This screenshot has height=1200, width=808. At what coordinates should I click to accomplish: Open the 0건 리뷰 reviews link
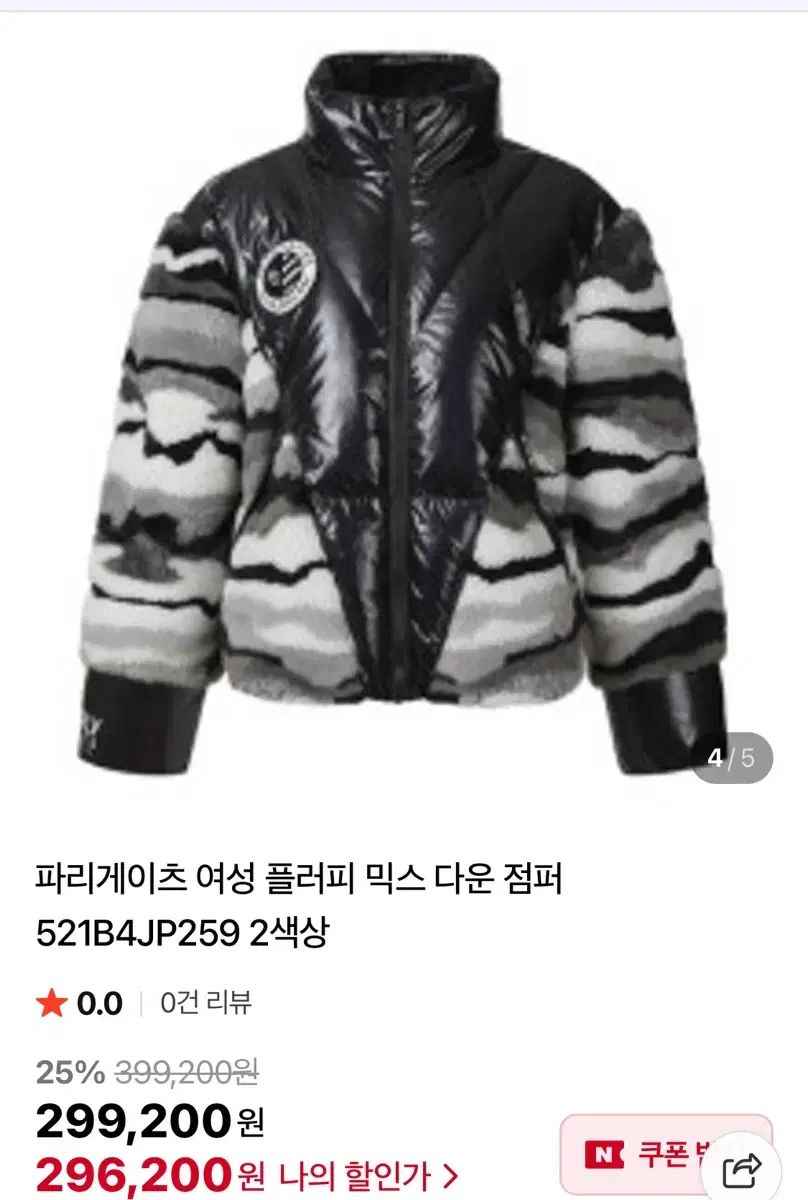(205, 1003)
